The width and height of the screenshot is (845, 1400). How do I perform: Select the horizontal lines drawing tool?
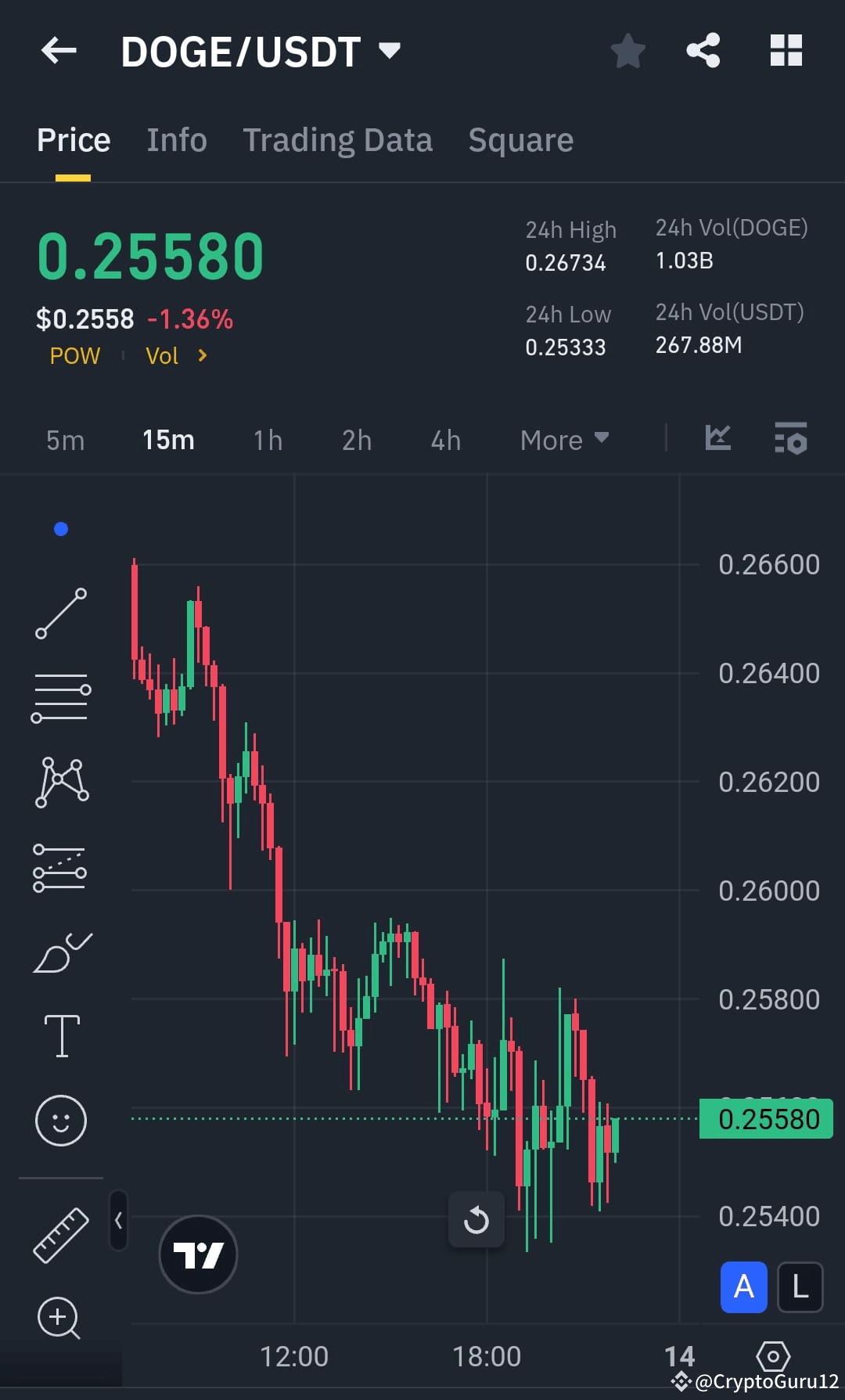60,696
